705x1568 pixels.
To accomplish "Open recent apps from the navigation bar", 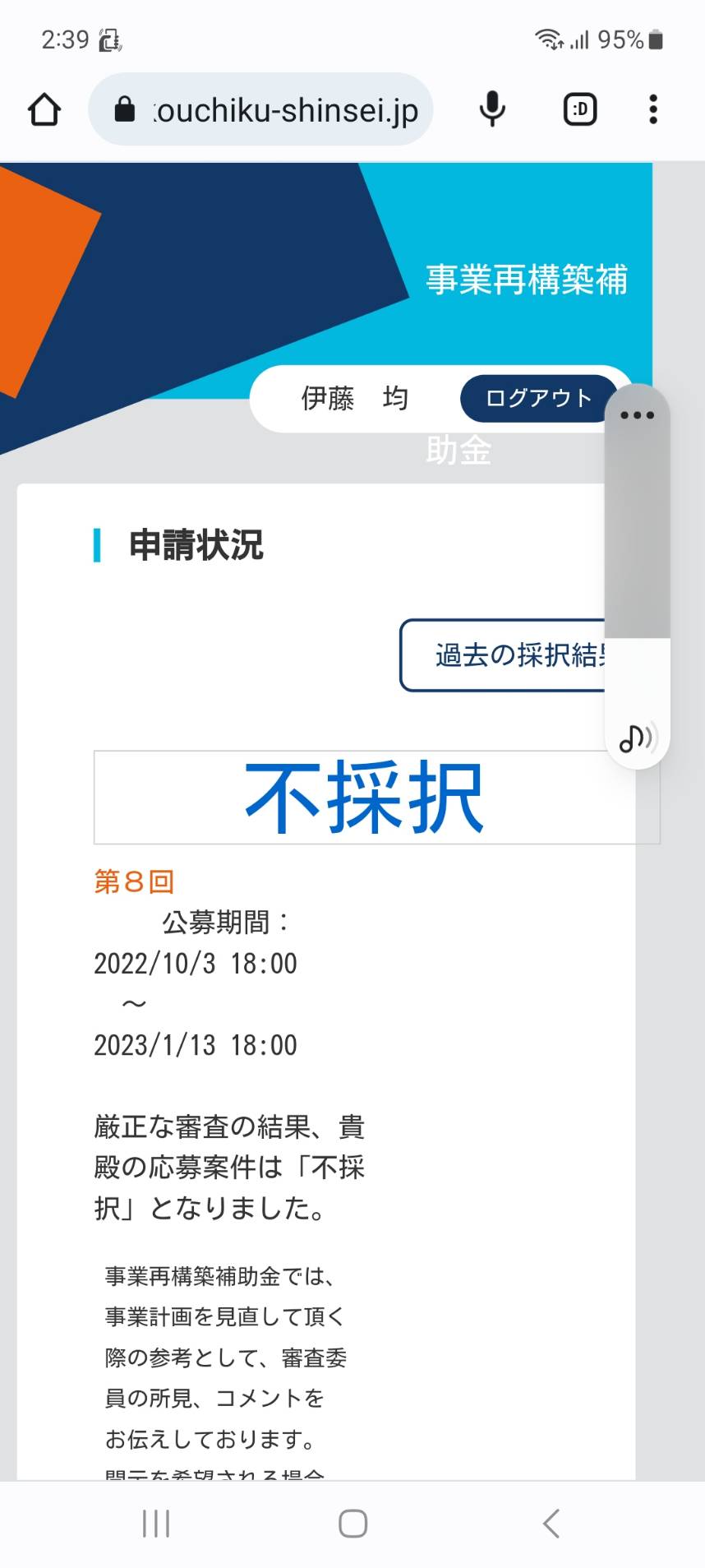I will pos(156,1524).
